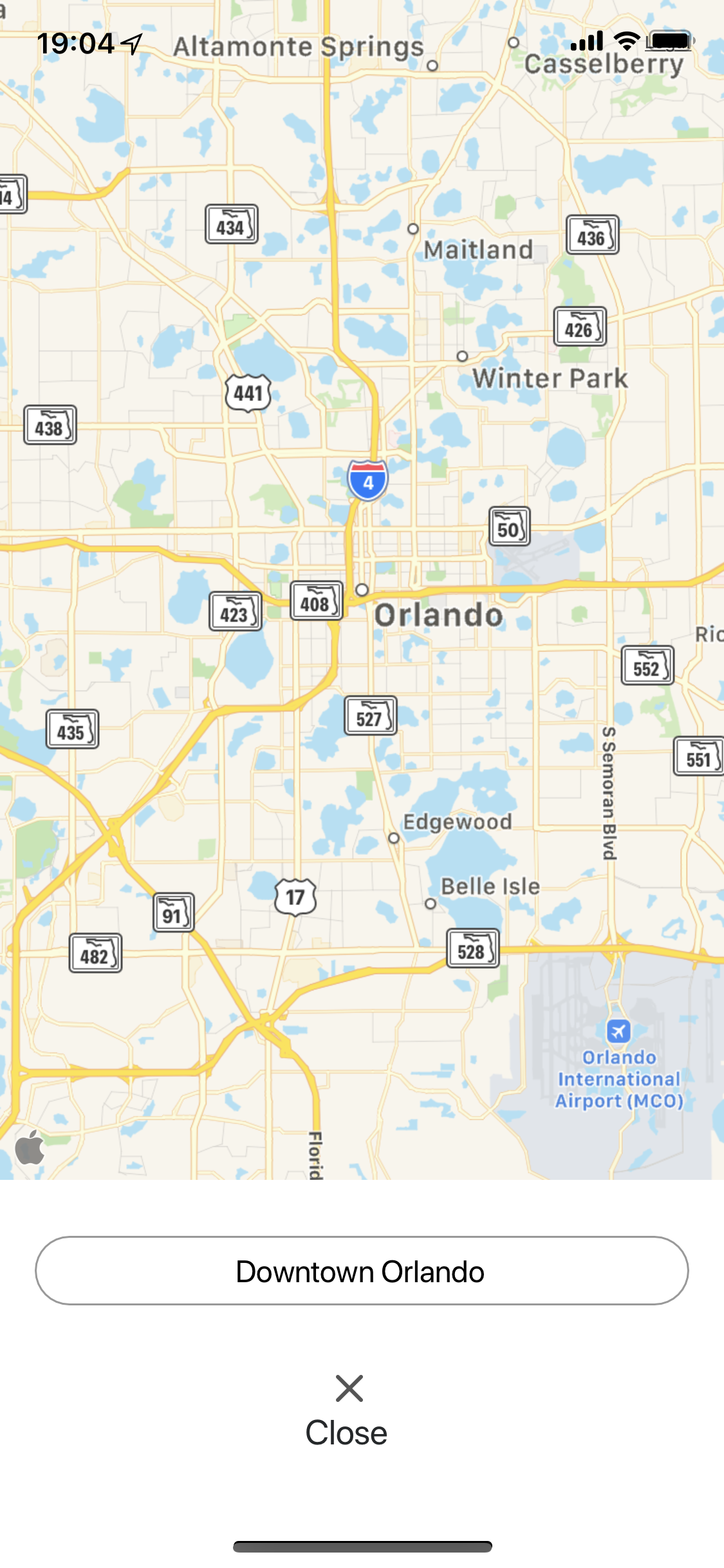Screen dimensions: 724x1568
Task: Select the Orlando International Airport marker
Action: (x=618, y=1031)
